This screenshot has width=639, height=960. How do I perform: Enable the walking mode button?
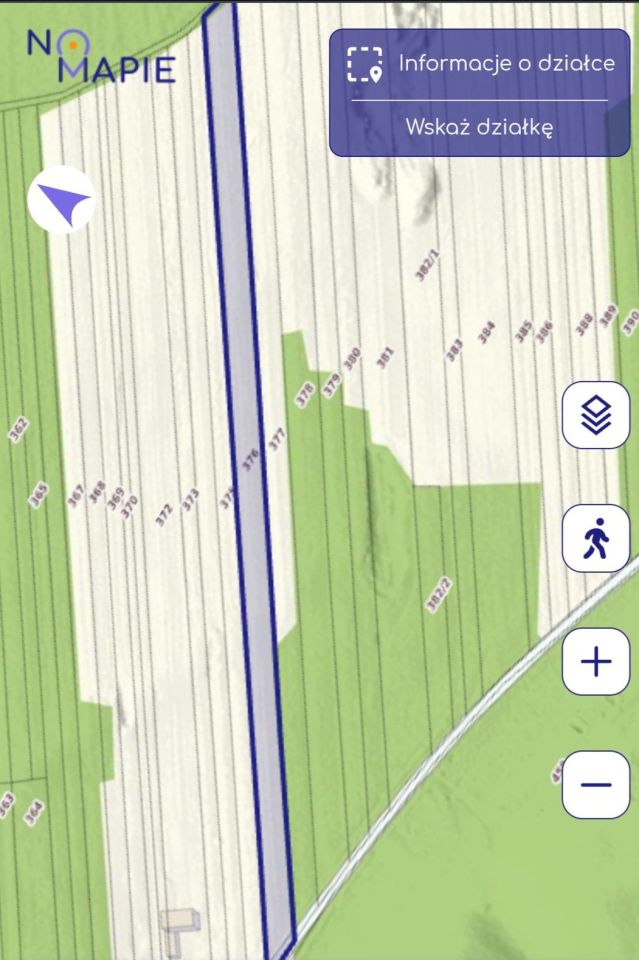pyautogui.click(x=596, y=539)
